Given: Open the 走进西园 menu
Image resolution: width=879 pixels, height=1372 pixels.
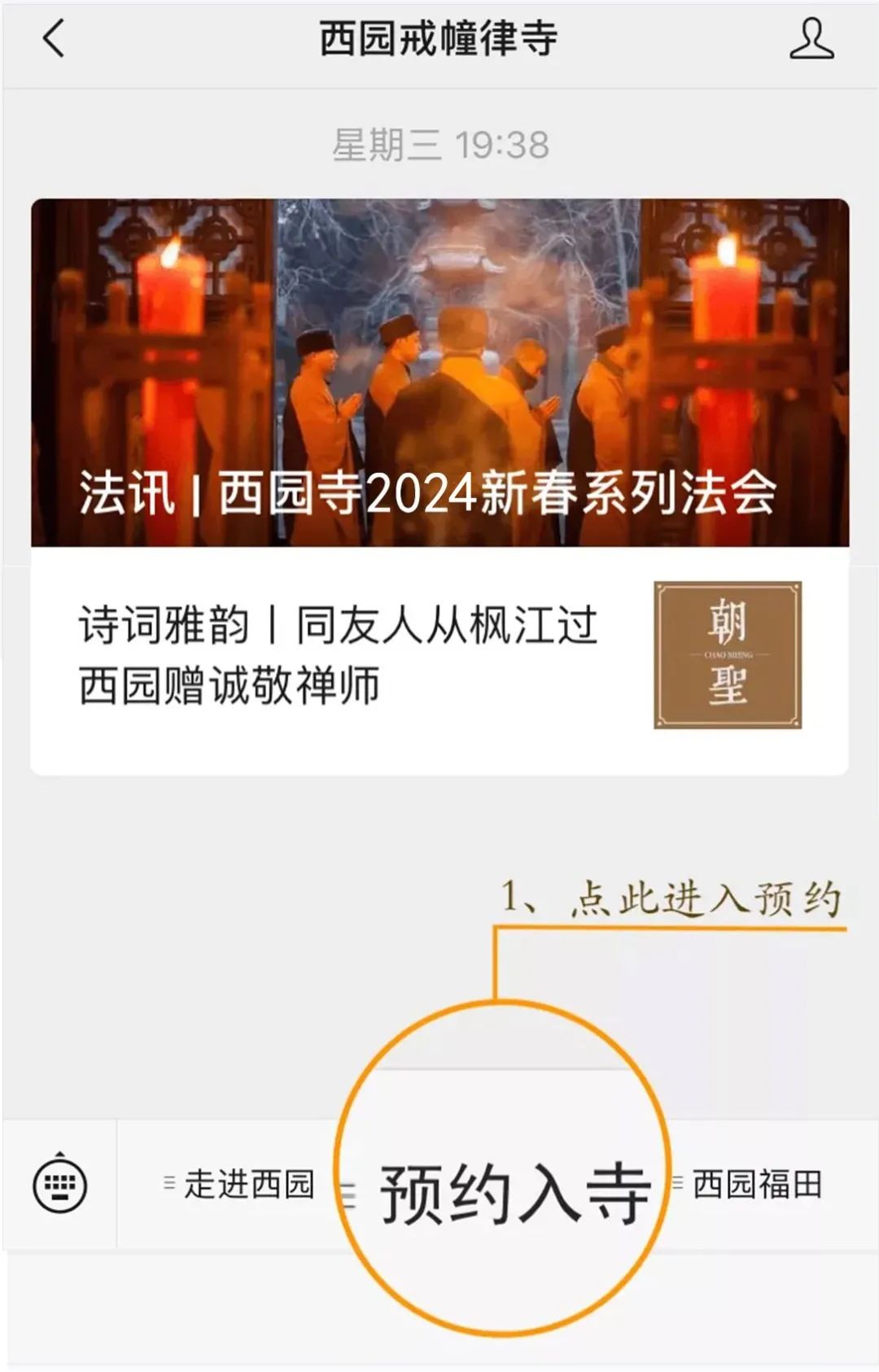Looking at the screenshot, I should 240,1184.
